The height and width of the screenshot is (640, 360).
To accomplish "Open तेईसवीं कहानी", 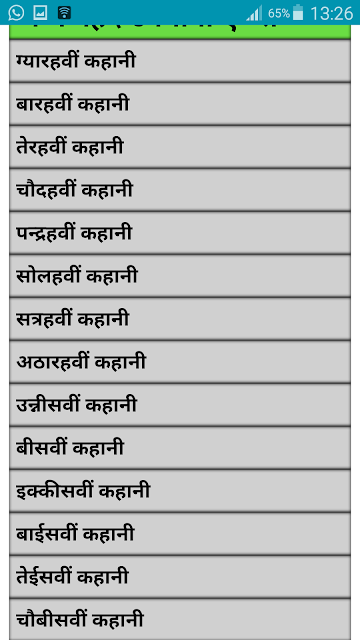I will 180,578.
